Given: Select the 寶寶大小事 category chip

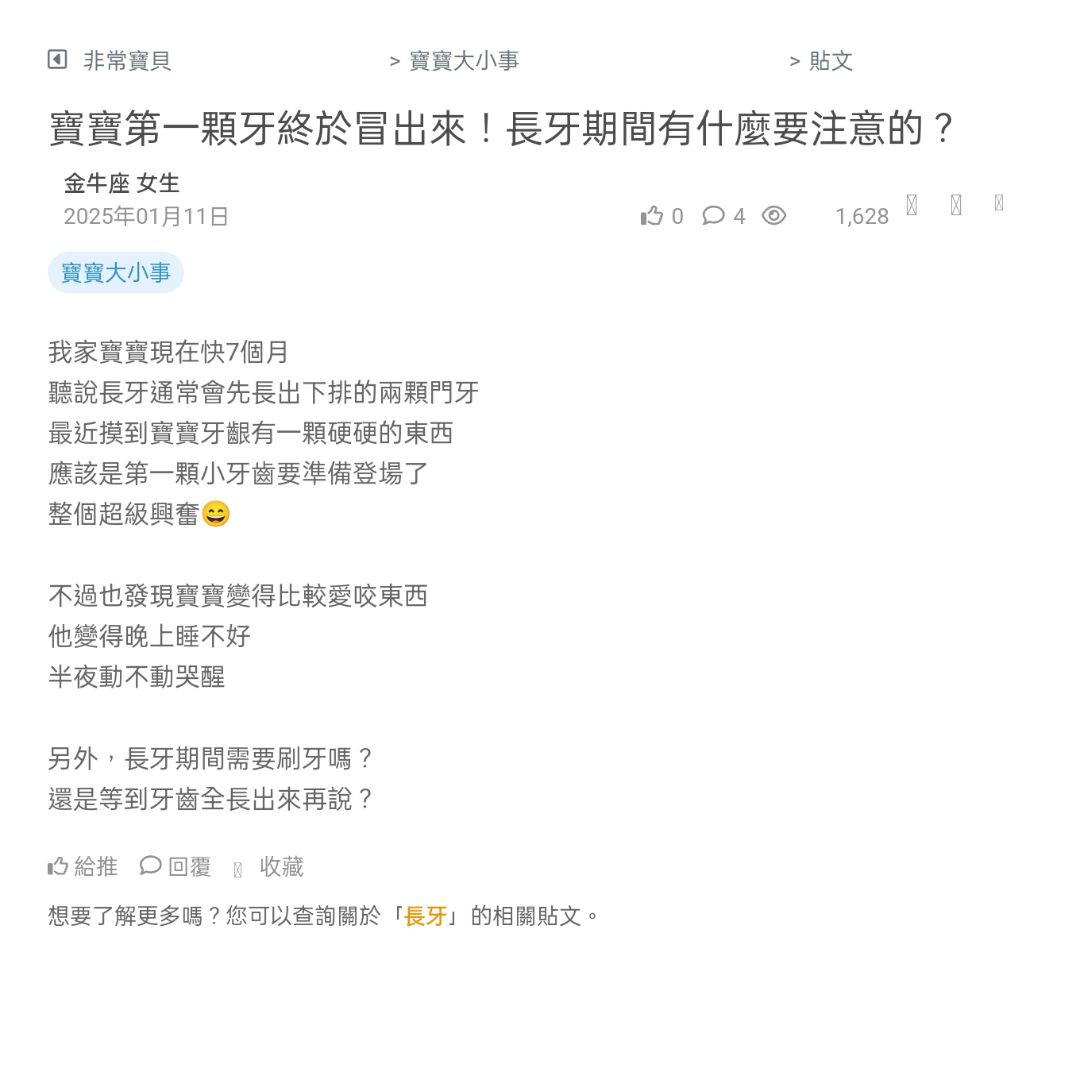Looking at the screenshot, I should (x=116, y=273).
